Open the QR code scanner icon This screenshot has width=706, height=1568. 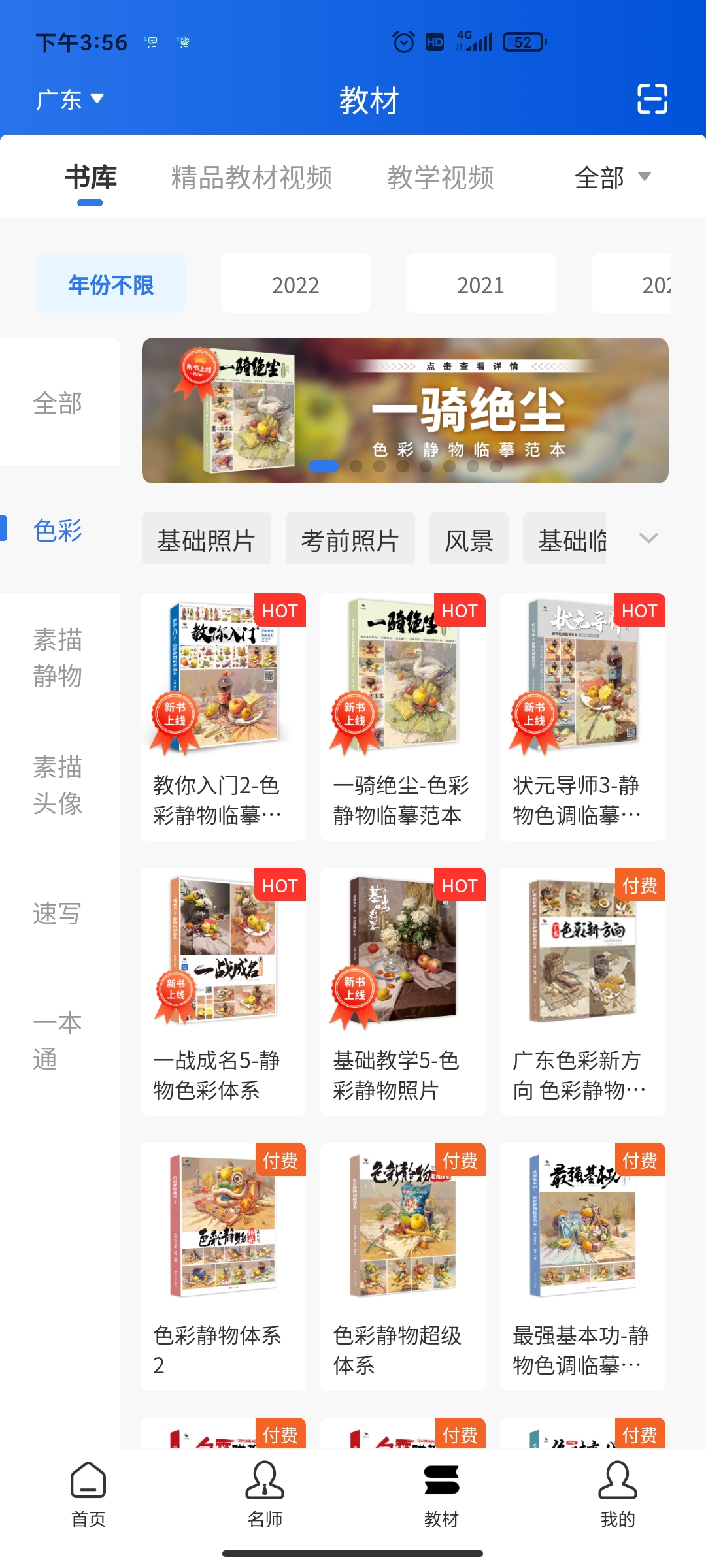[652, 99]
